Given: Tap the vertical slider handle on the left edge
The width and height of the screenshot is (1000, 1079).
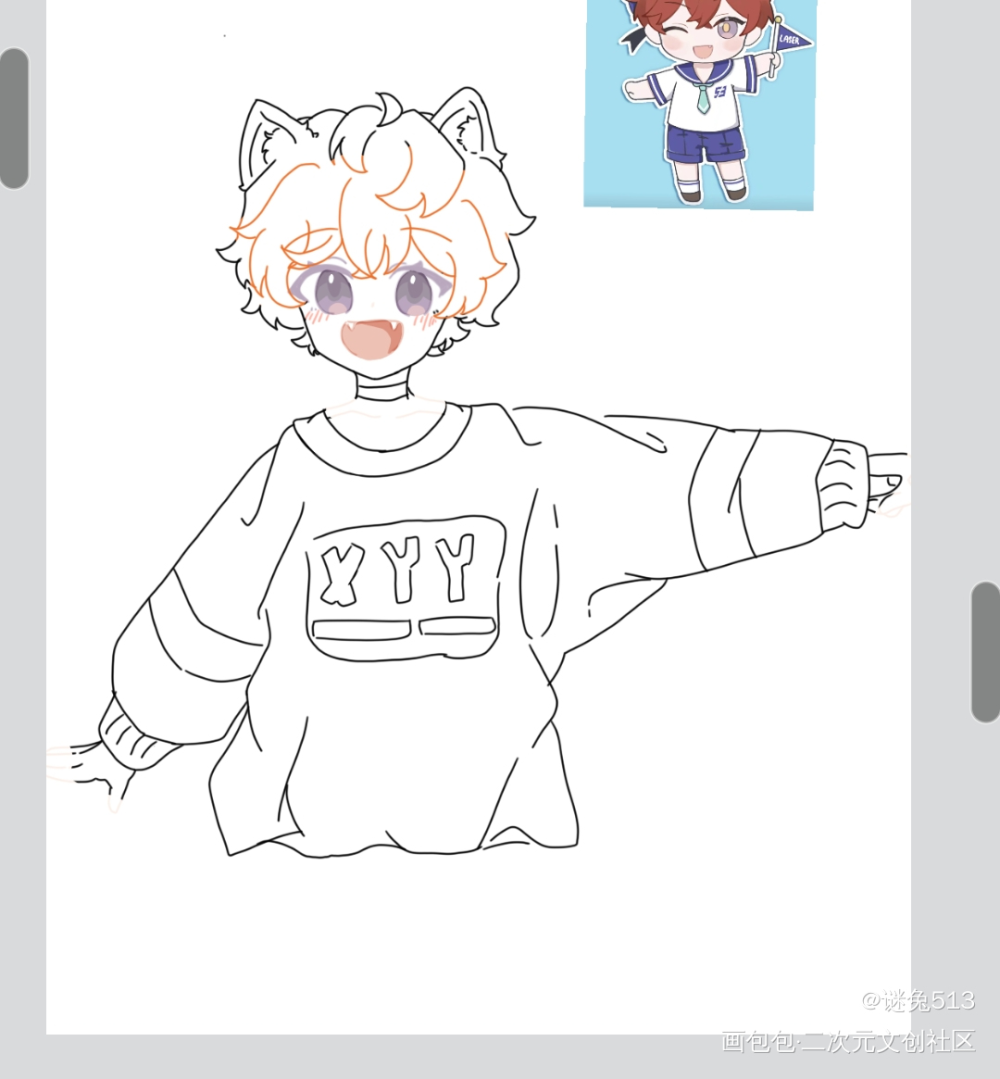Looking at the screenshot, I should [x=14, y=118].
